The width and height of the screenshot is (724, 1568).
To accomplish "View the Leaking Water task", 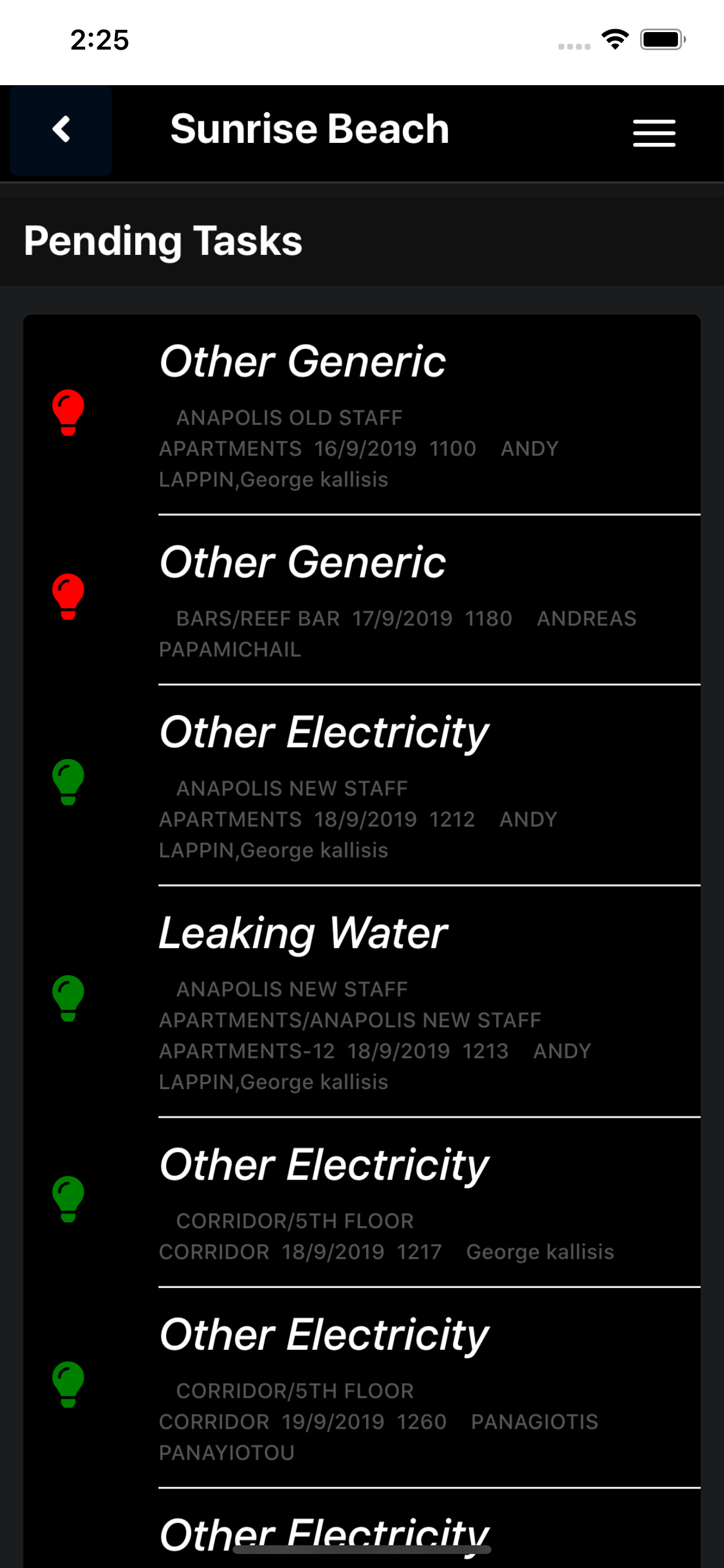I will [x=362, y=1002].
